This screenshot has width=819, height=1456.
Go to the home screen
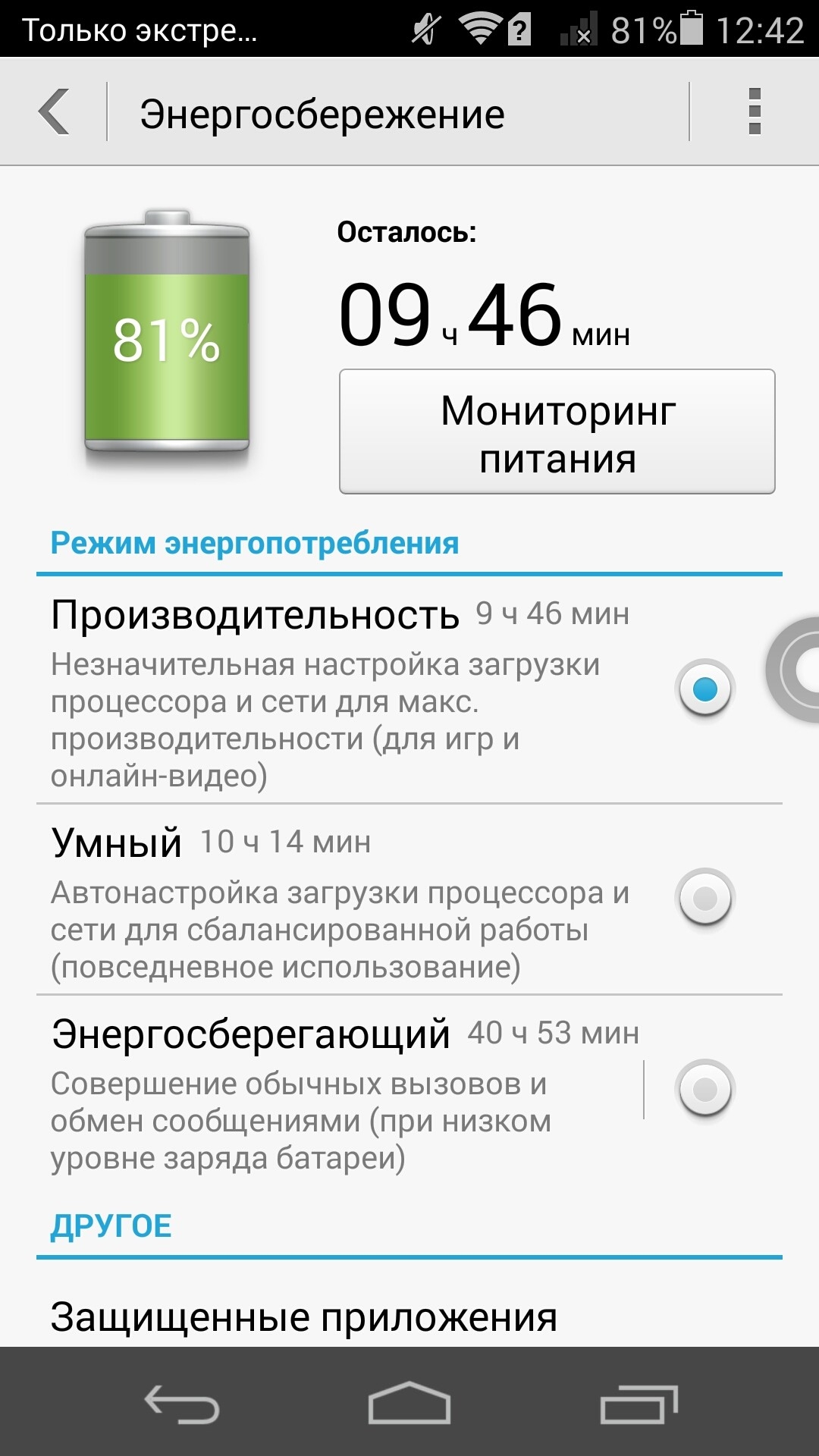click(409, 1404)
